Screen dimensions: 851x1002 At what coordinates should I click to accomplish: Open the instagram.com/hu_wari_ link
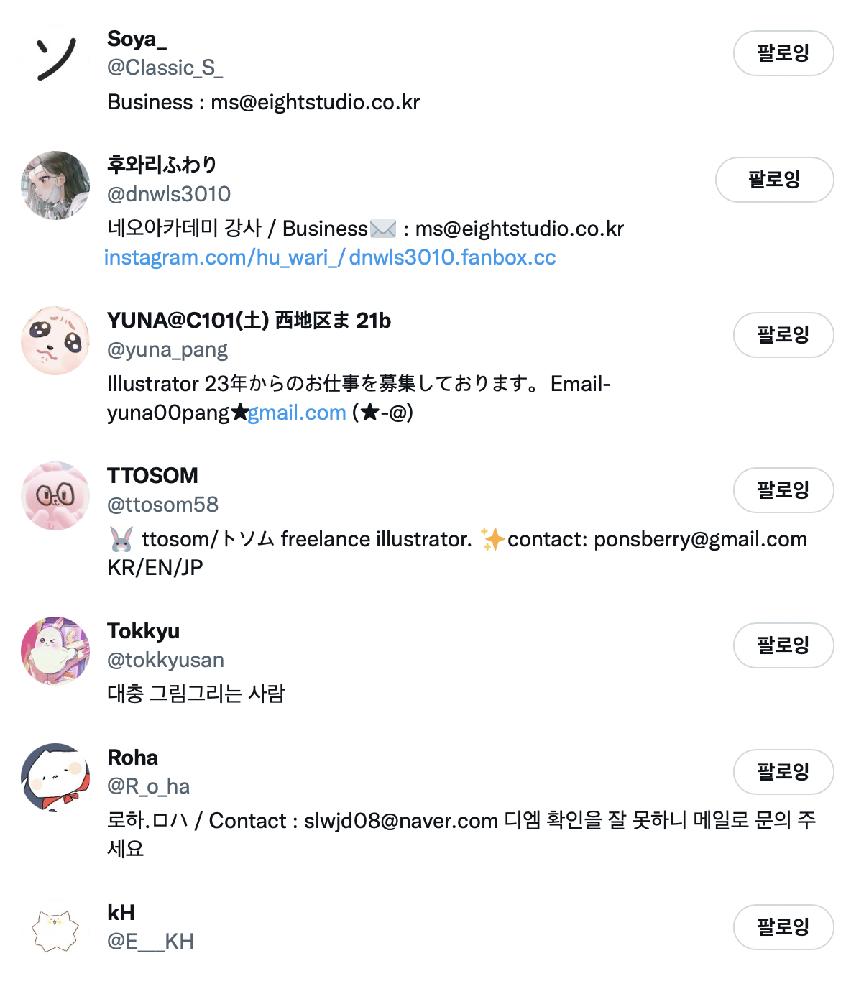pyautogui.click(x=223, y=258)
